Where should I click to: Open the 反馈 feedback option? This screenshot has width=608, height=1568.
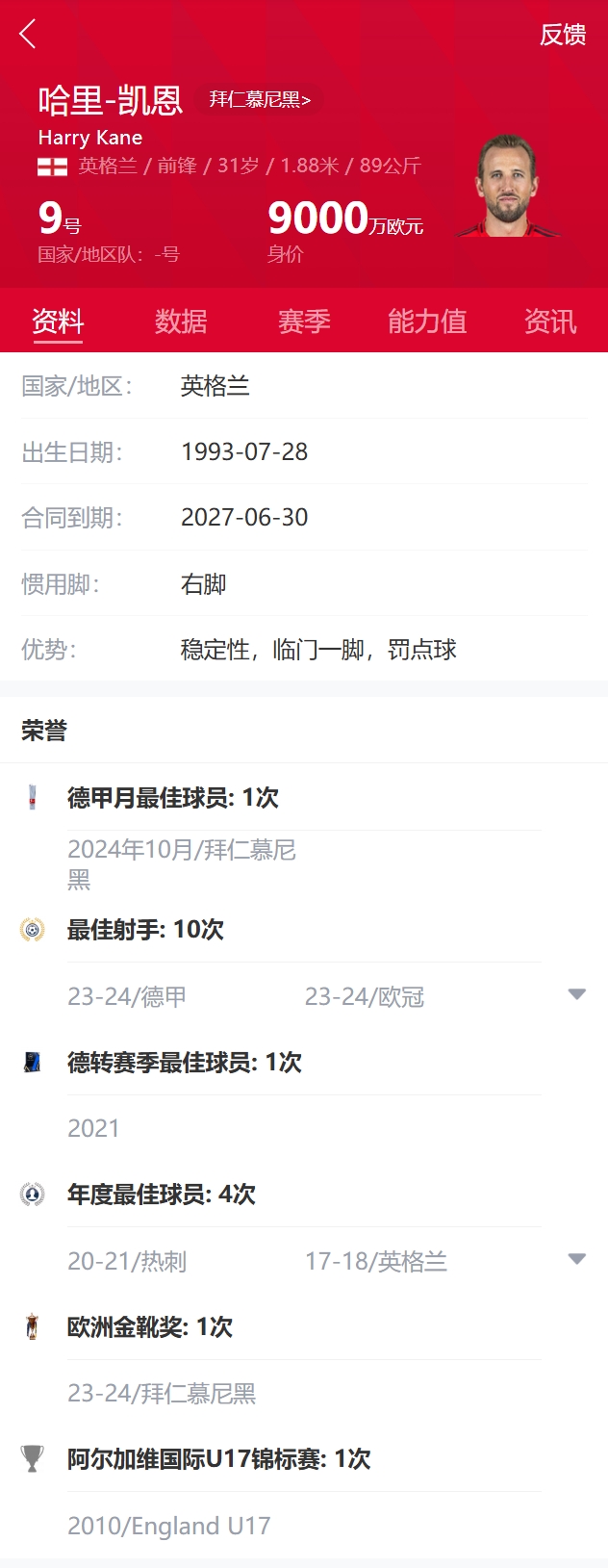pyautogui.click(x=562, y=35)
